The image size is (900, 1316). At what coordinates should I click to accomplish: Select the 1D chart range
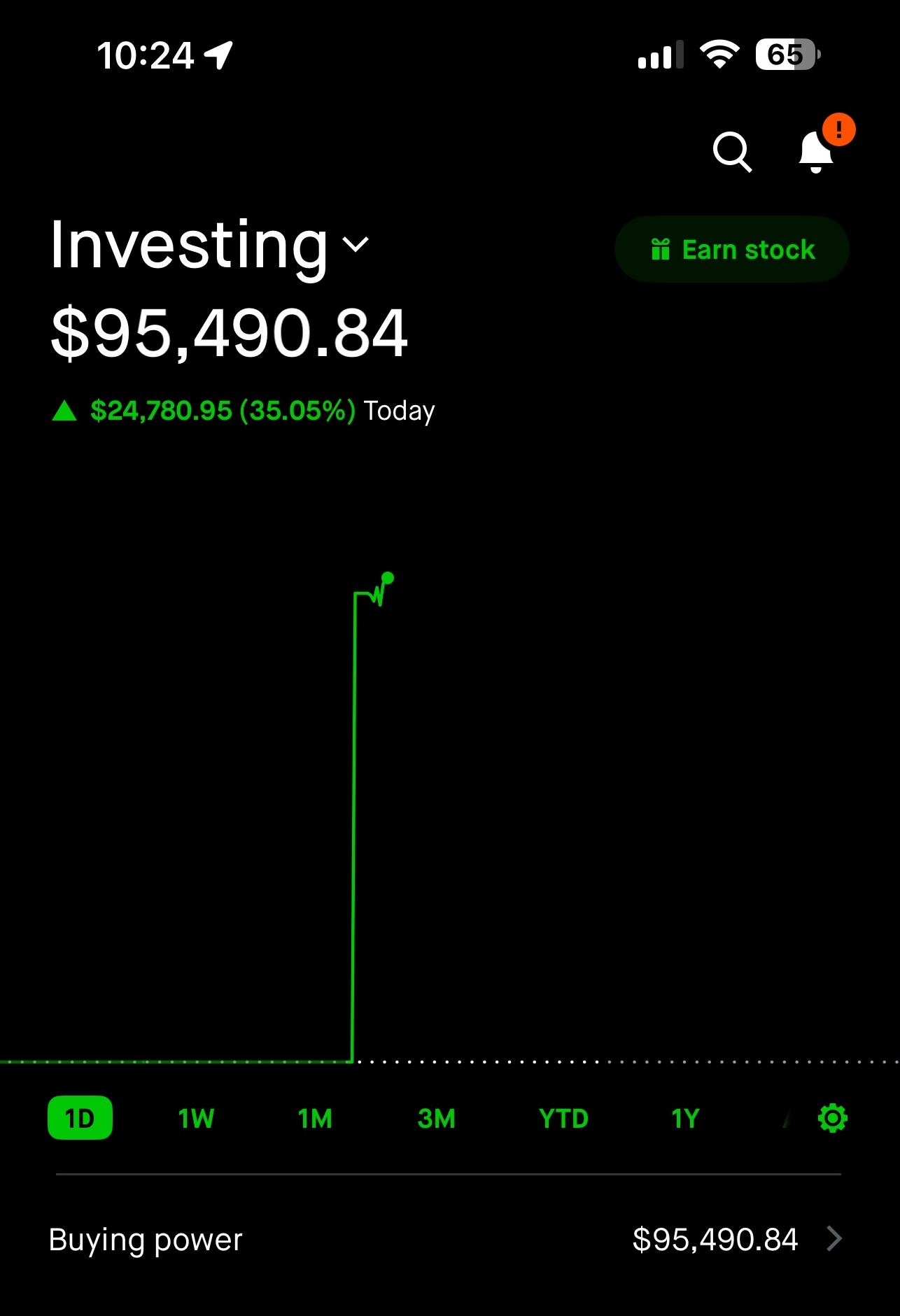tap(80, 1118)
